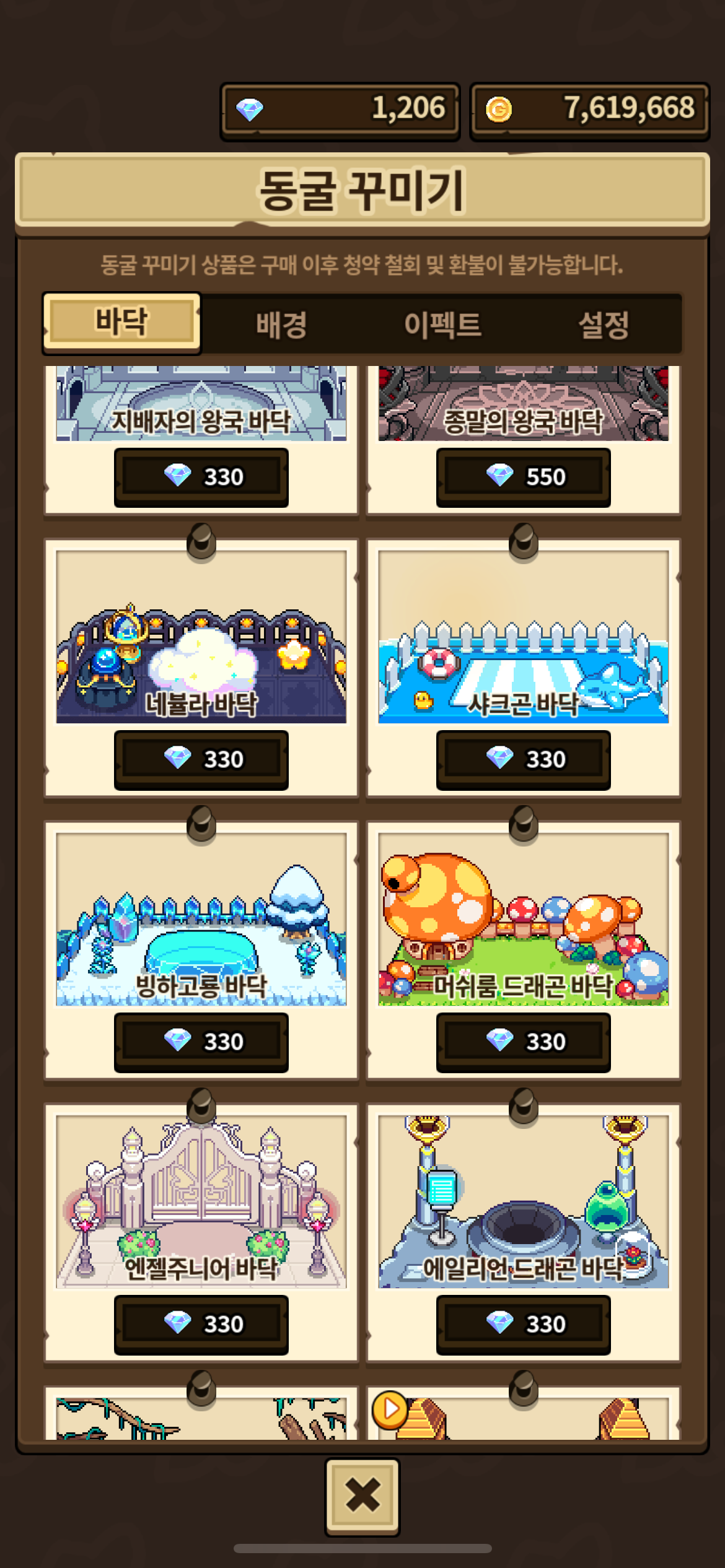Tap the price button under 머쉬룸 드래곤 바닥
This screenshot has width=725, height=1568.
coord(524,1042)
